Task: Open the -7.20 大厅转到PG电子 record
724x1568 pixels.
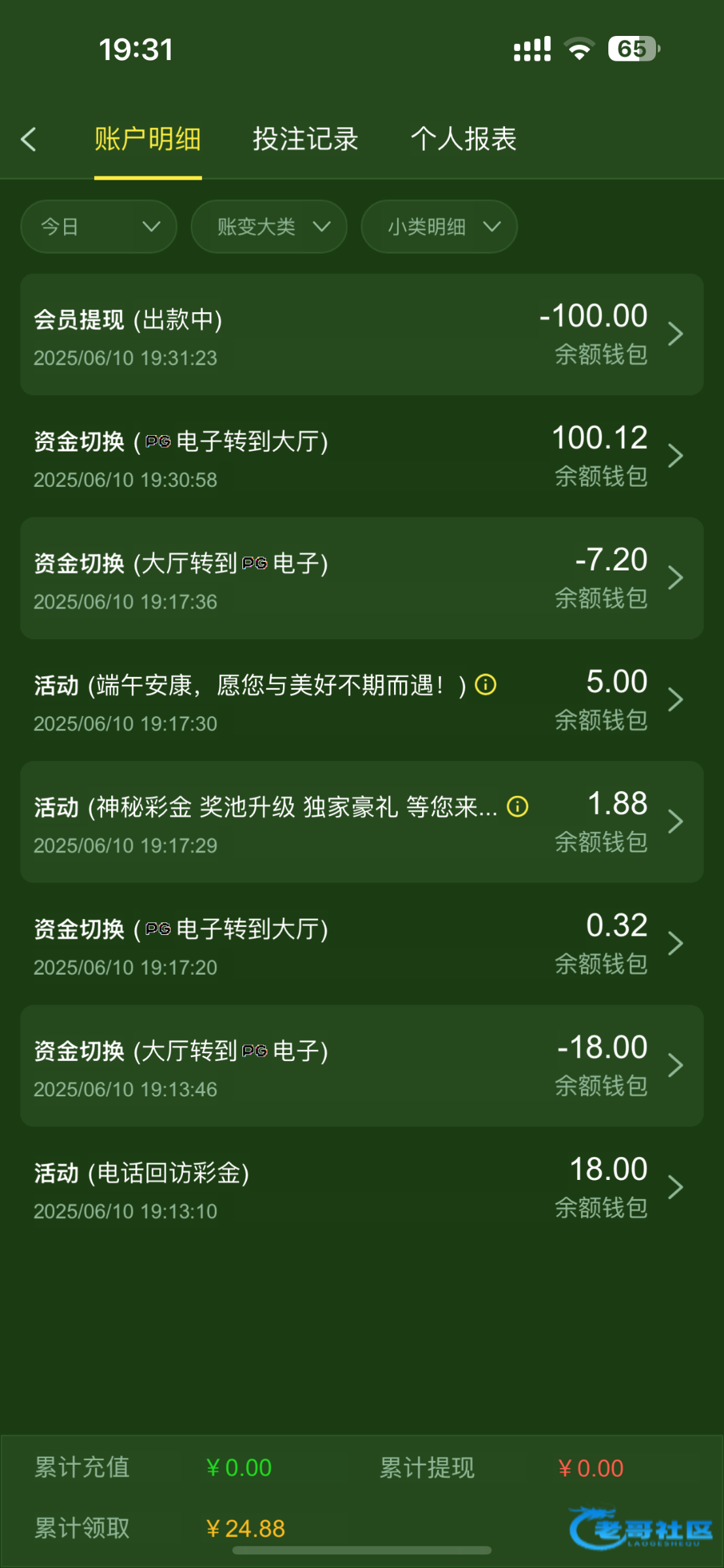Action: (x=361, y=578)
